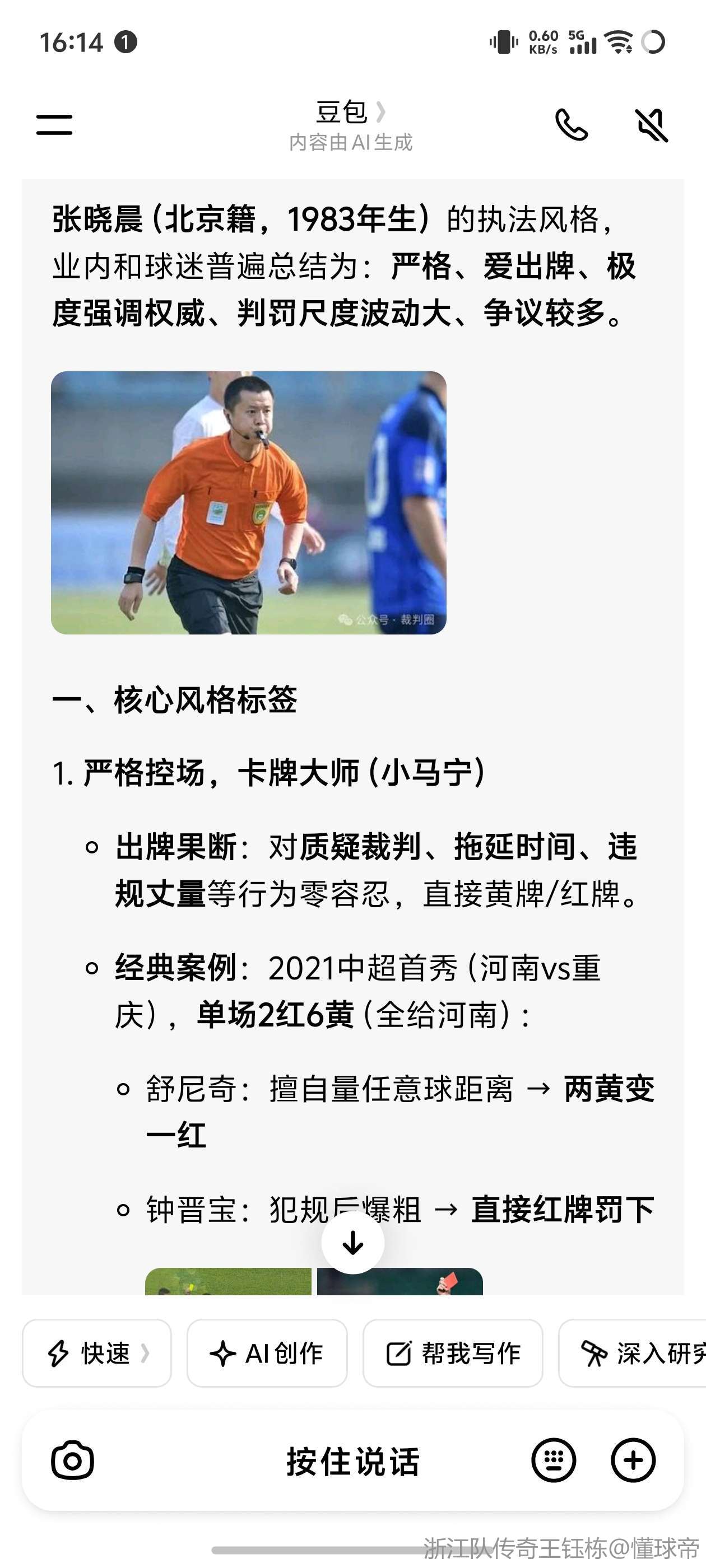706x1568 pixels.
Task: Open the camera from the input bar
Action: point(72,1460)
